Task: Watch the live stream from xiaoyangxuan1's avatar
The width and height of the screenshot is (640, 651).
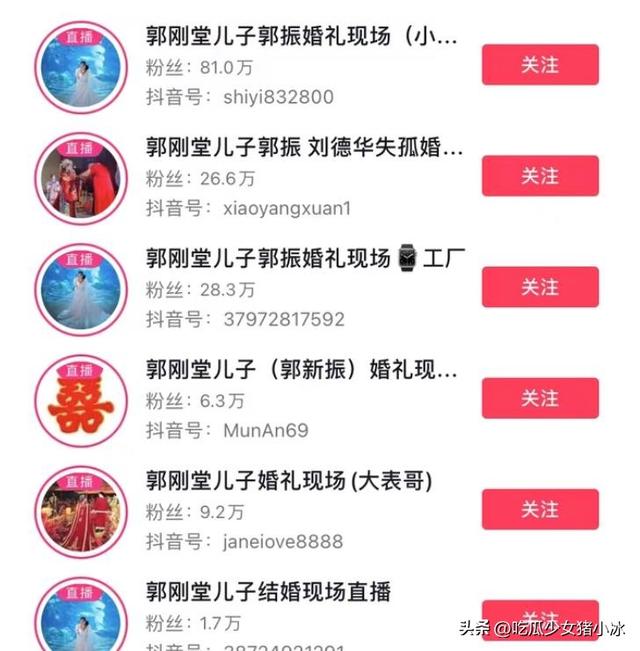Action: pos(82,177)
